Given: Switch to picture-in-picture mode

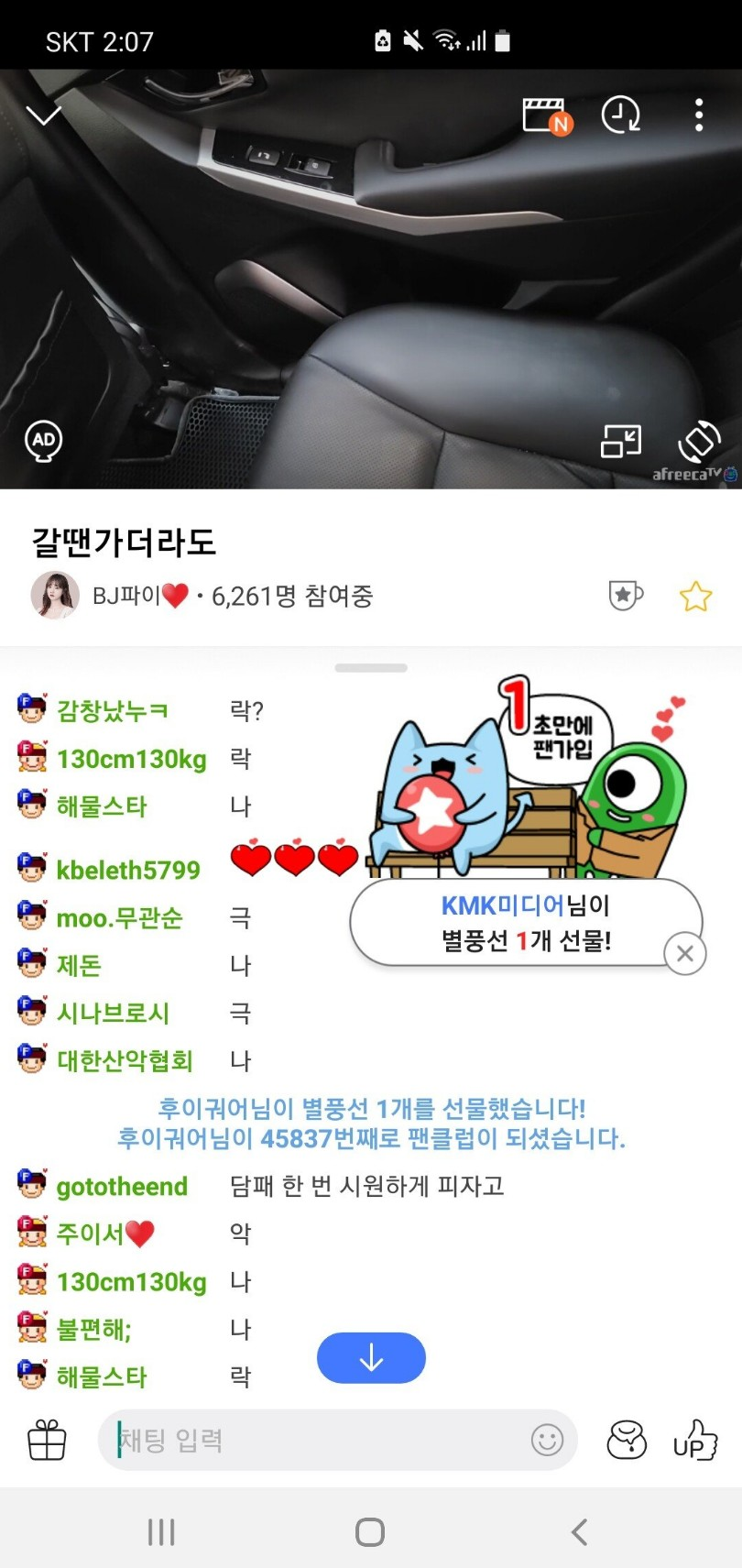Looking at the screenshot, I should point(620,442).
